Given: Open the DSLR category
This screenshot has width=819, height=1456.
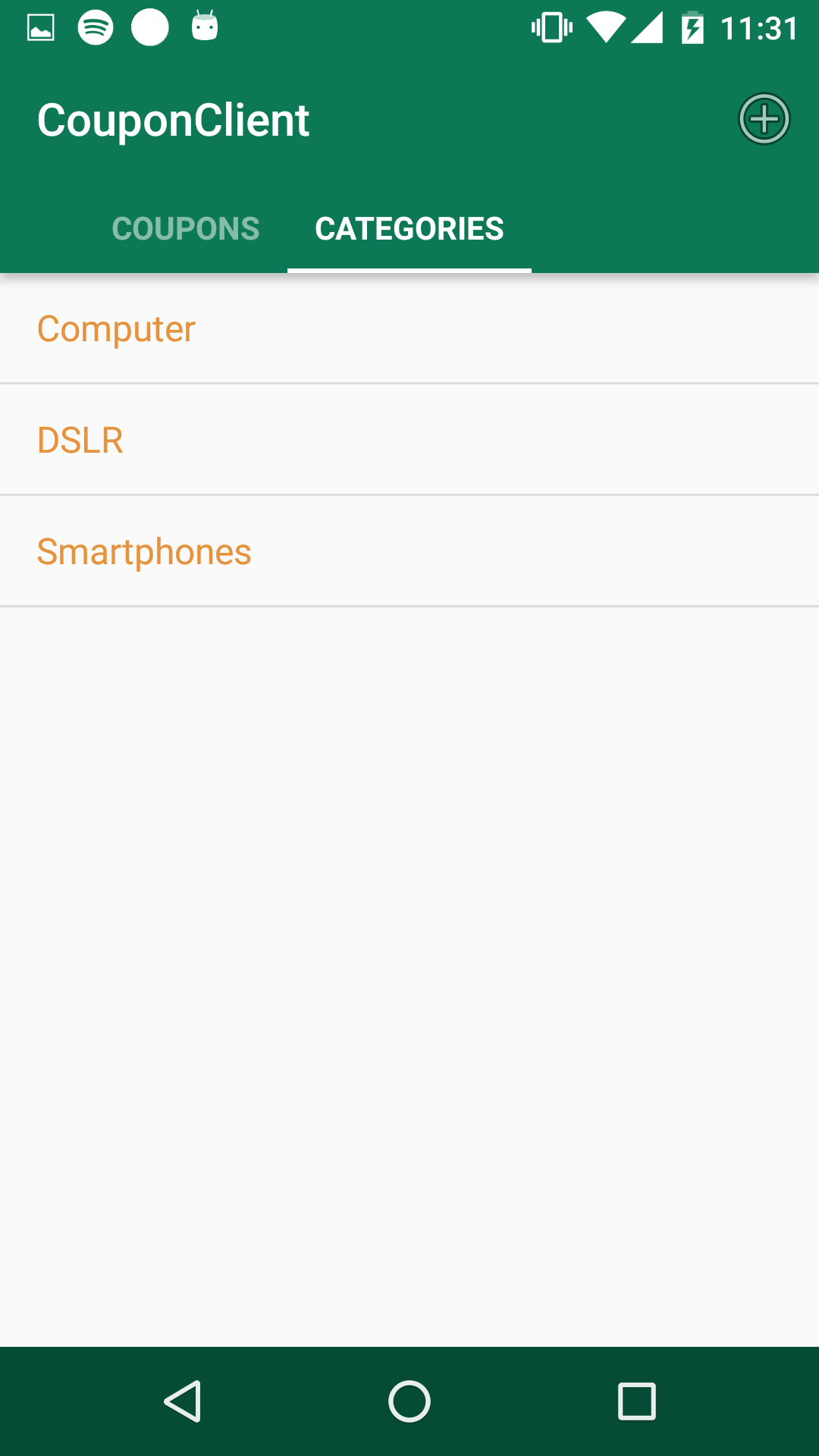Looking at the screenshot, I should [409, 441].
